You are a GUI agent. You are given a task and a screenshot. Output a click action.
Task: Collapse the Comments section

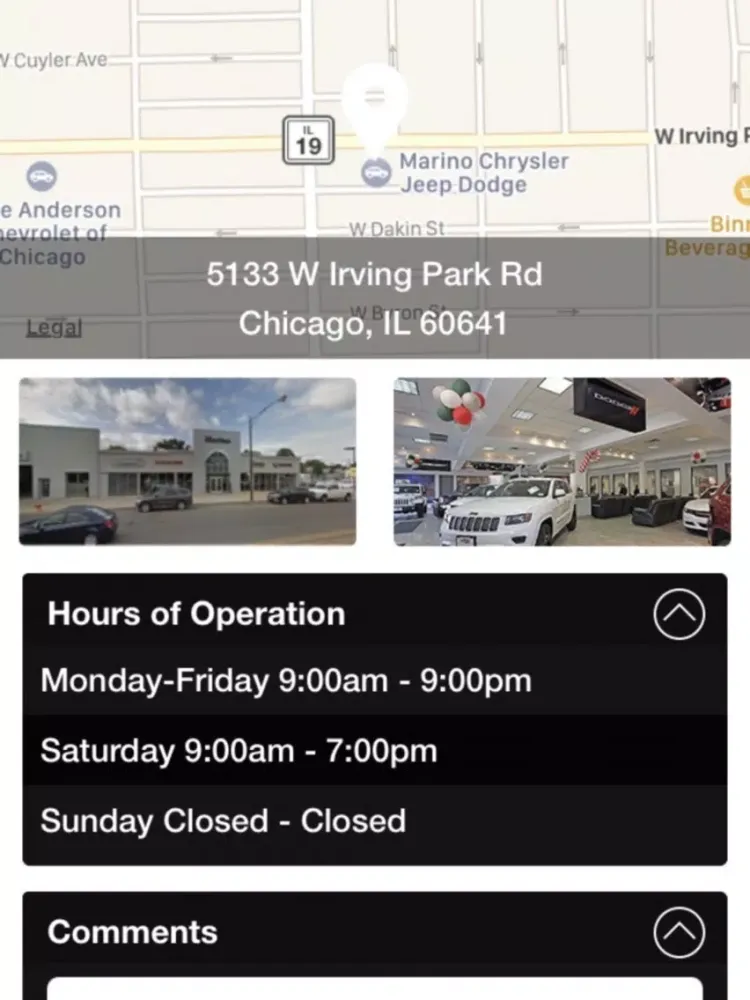point(679,933)
